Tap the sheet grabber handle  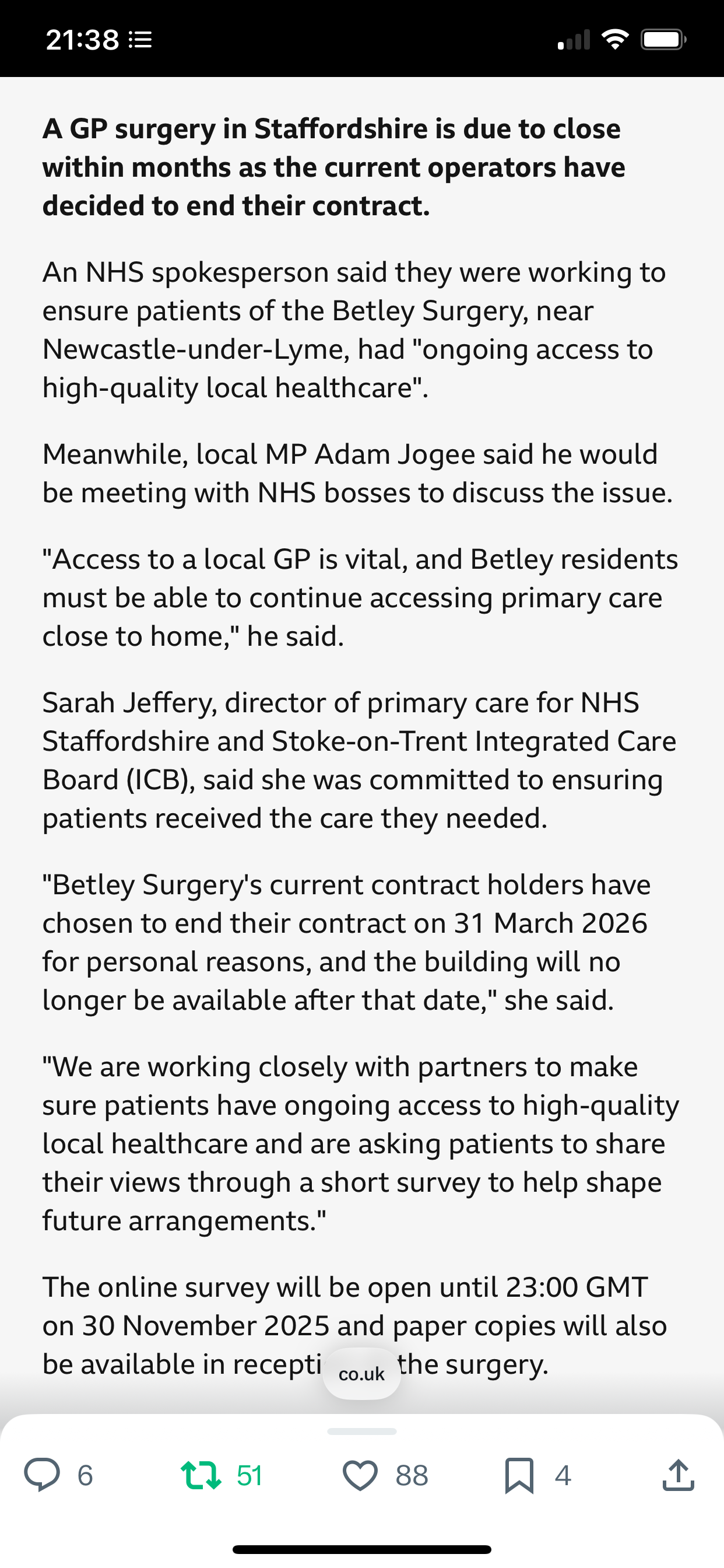click(x=361, y=1431)
